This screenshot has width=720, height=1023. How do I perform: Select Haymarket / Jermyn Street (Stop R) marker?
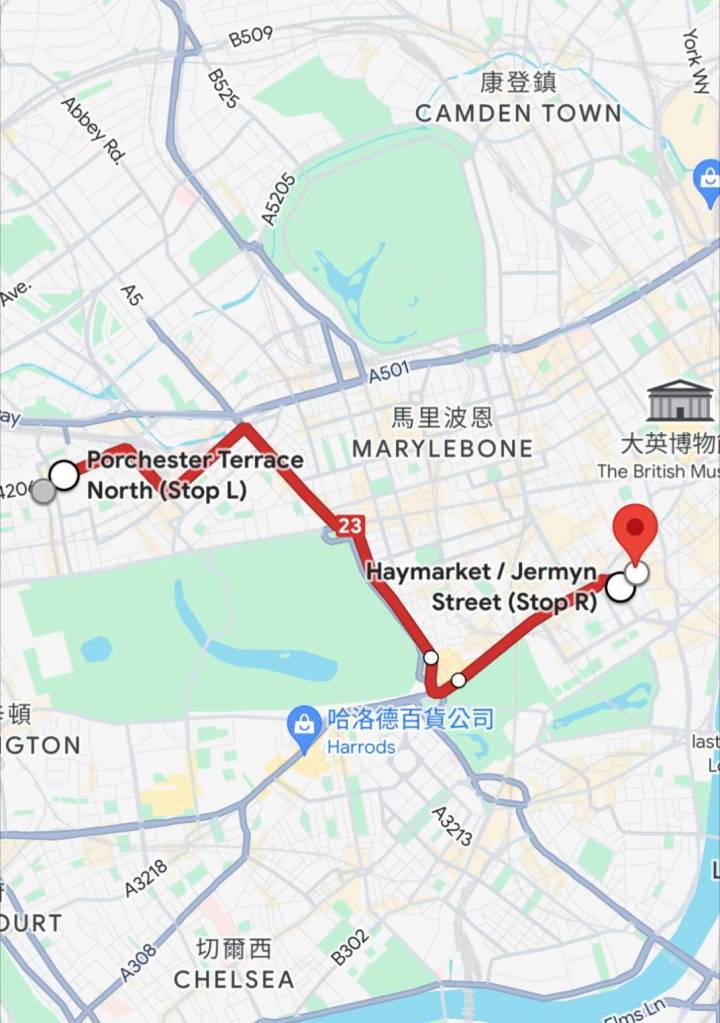pyautogui.click(x=620, y=587)
